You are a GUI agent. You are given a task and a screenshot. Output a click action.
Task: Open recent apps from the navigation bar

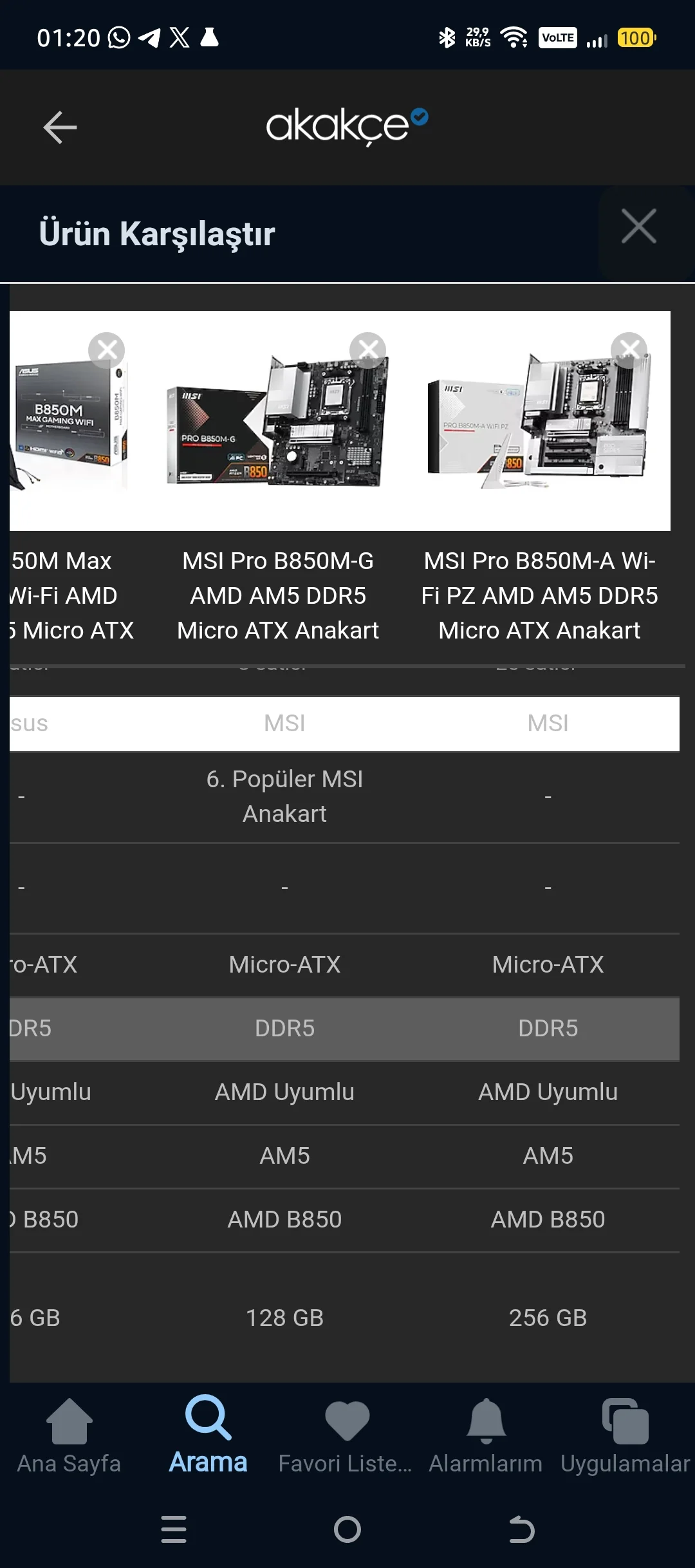(174, 1529)
